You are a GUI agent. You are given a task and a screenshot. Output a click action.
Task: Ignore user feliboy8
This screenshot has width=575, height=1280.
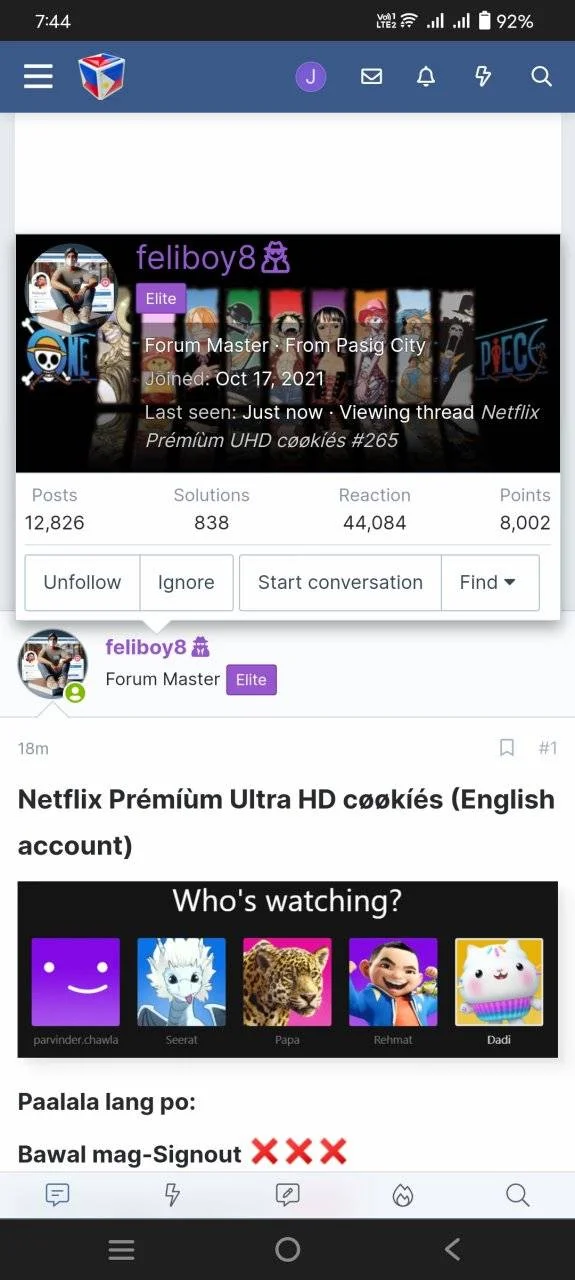186,583
